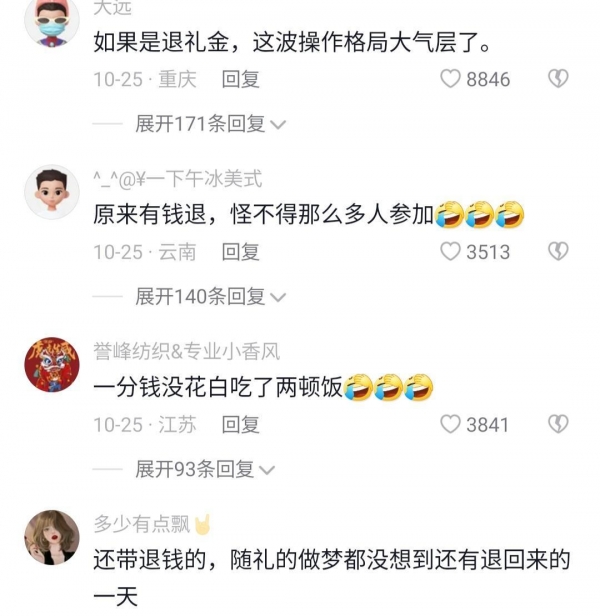Open 一下午冰美式 user avatar
This screenshot has width=600, height=616.
[x=51, y=191]
